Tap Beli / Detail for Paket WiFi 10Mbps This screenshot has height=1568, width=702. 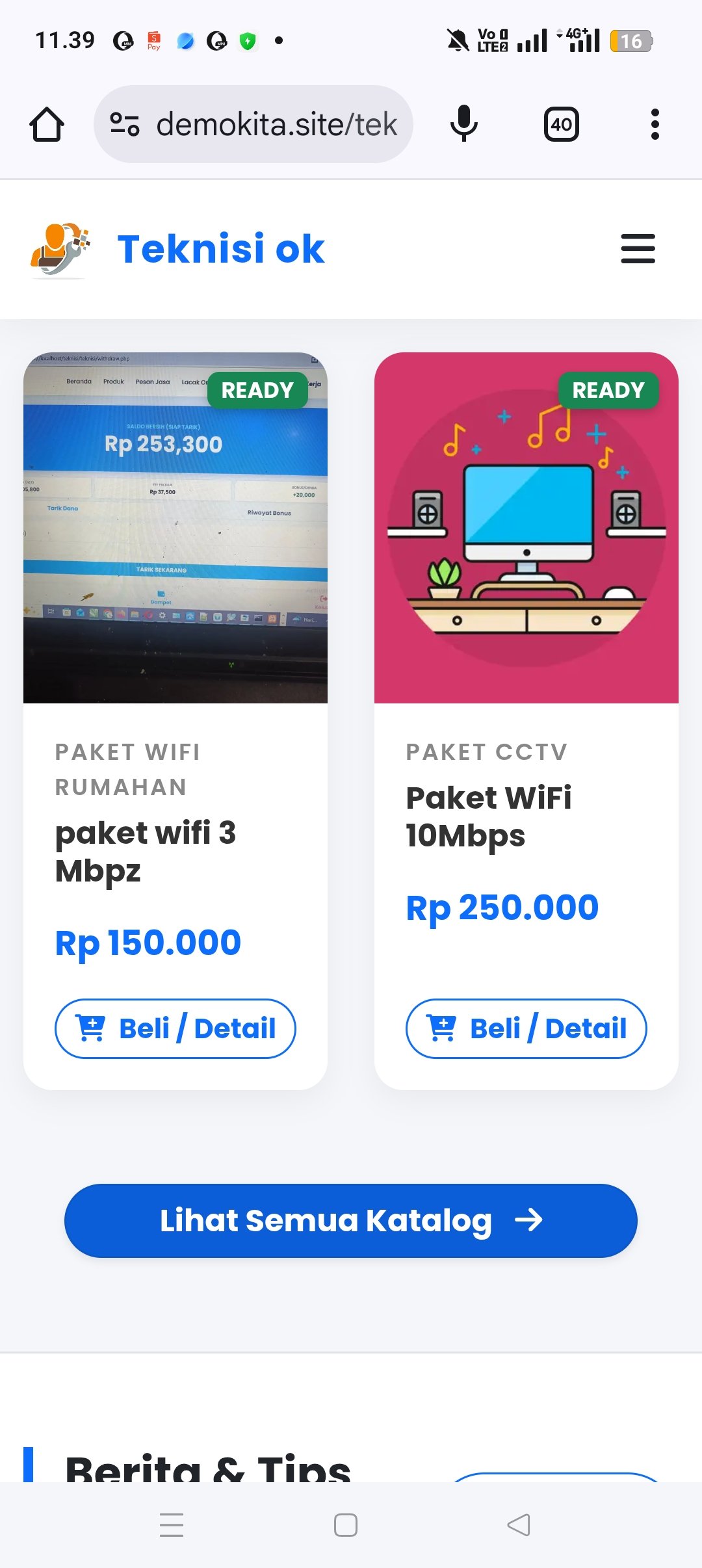pyautogui.click(x=526, y=1028)
